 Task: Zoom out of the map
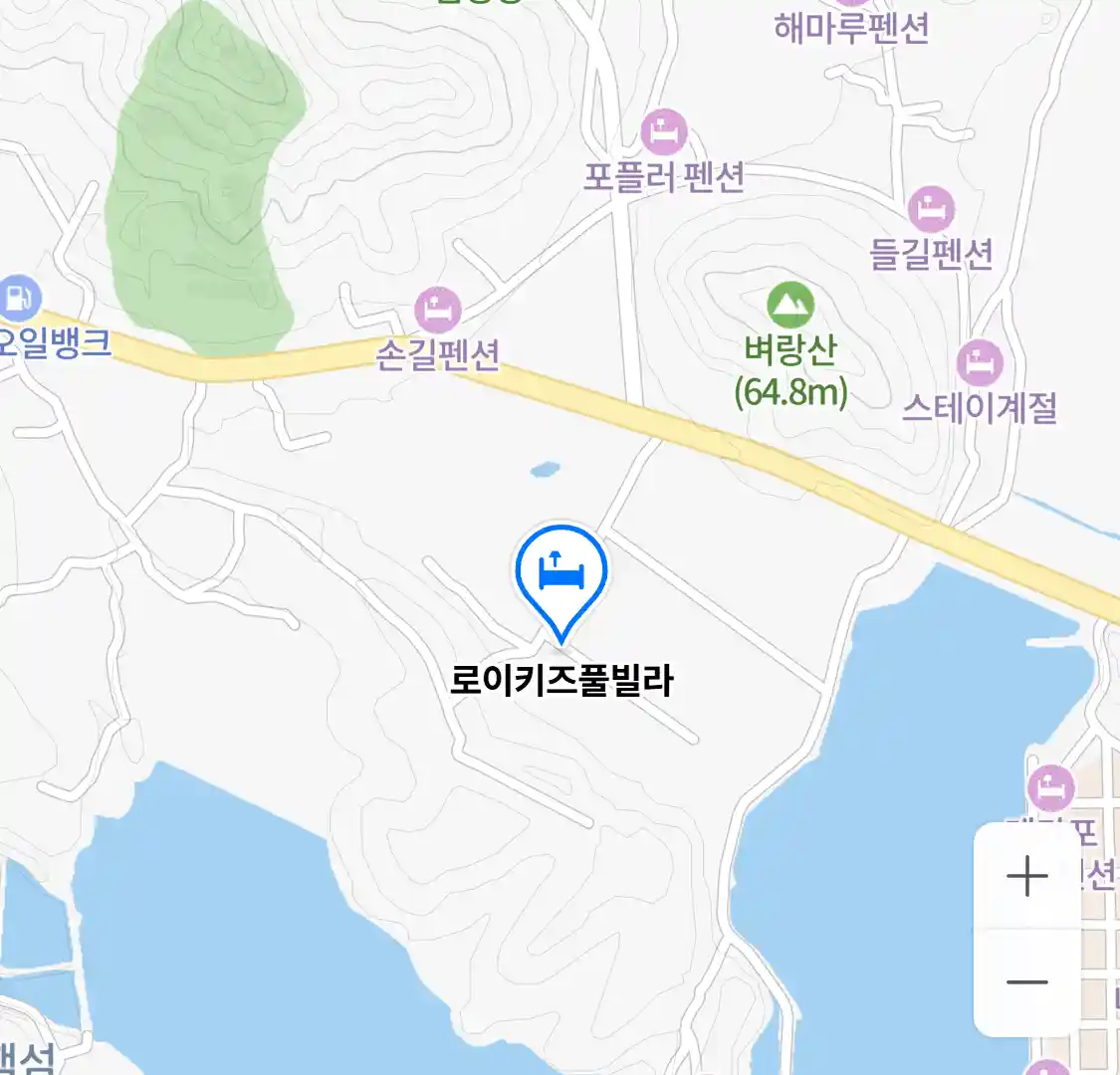(x=1026, y=982)
